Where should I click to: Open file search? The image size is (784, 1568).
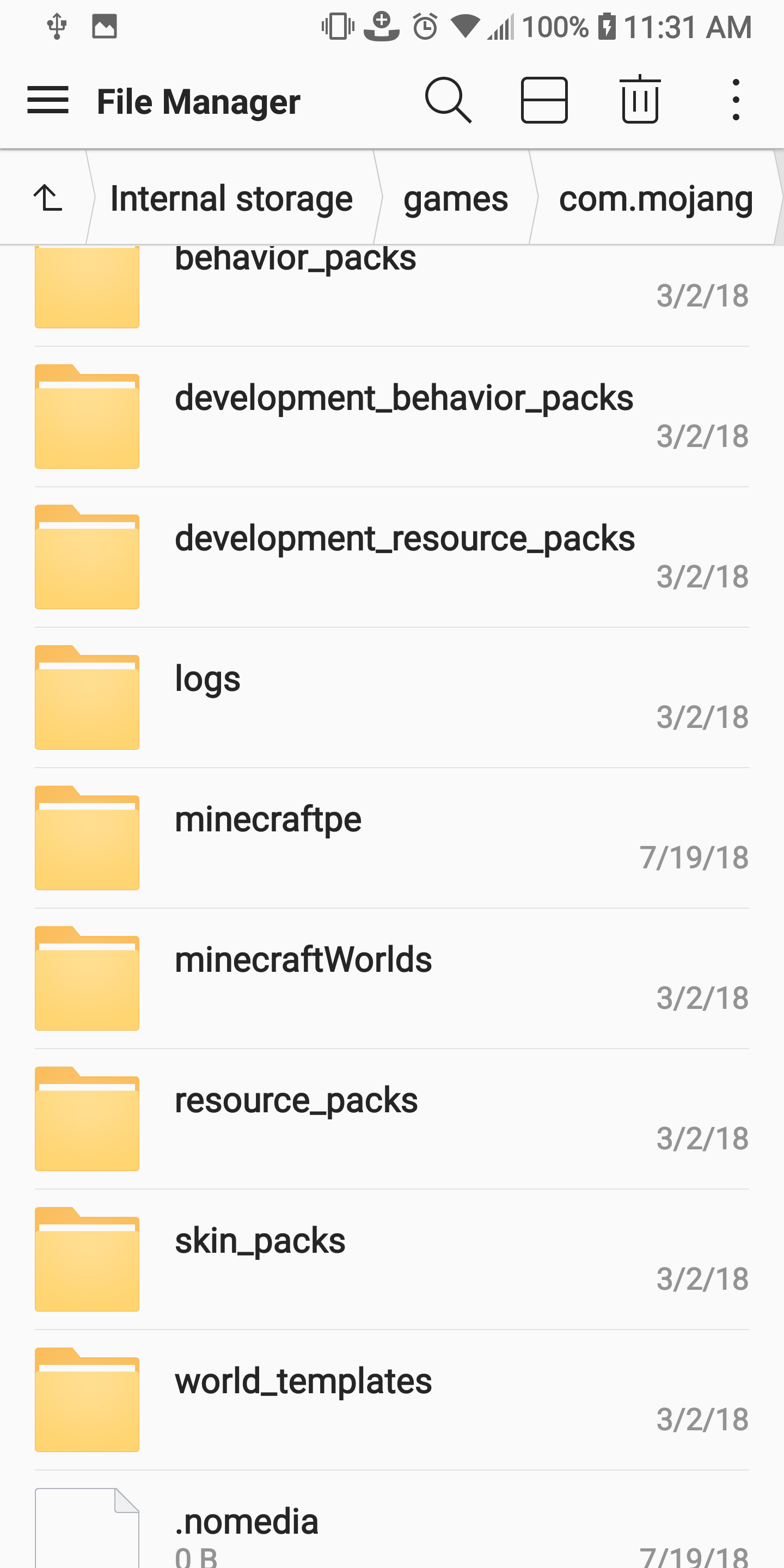point(448,100)
